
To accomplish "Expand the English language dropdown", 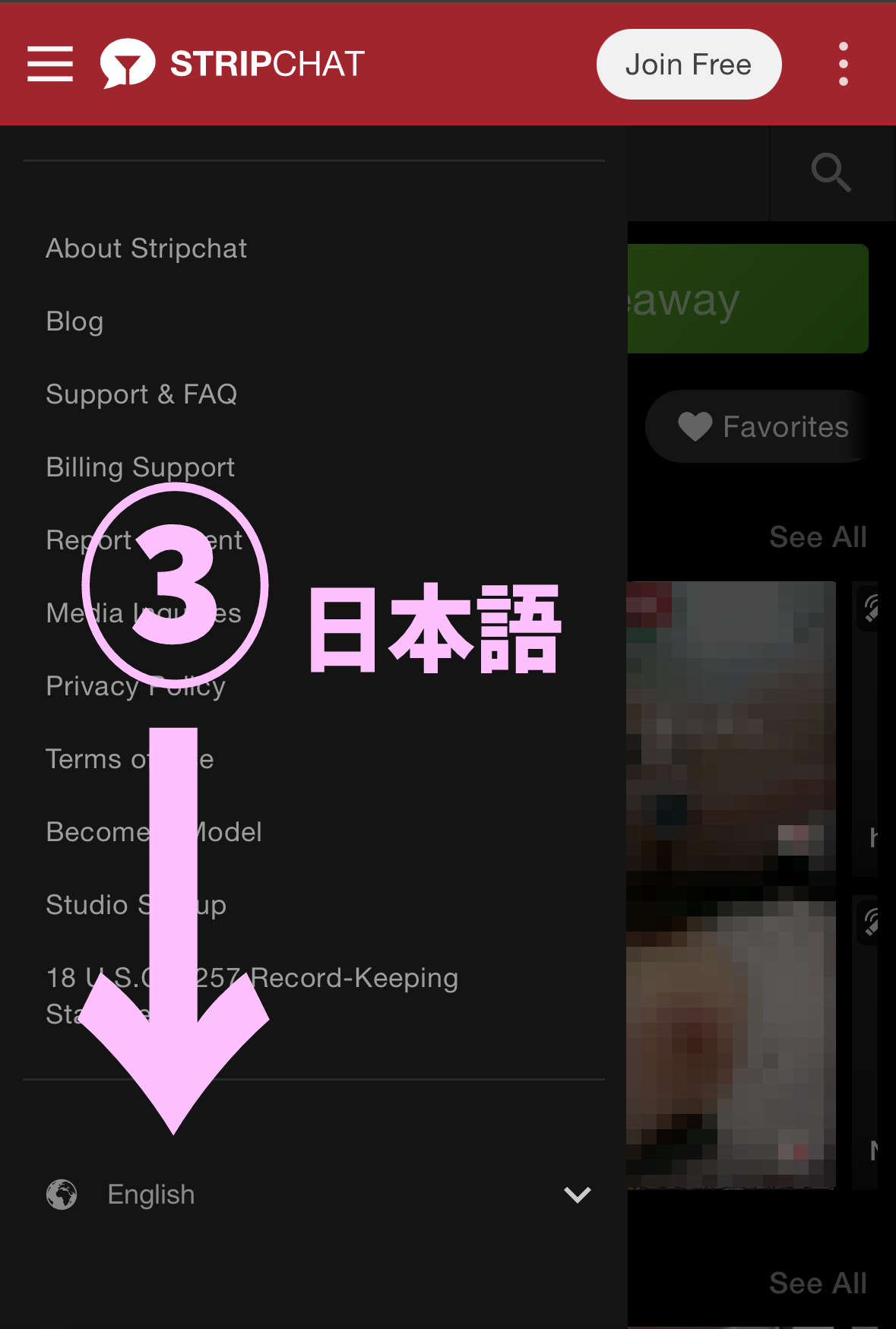I will [318, 1195].
